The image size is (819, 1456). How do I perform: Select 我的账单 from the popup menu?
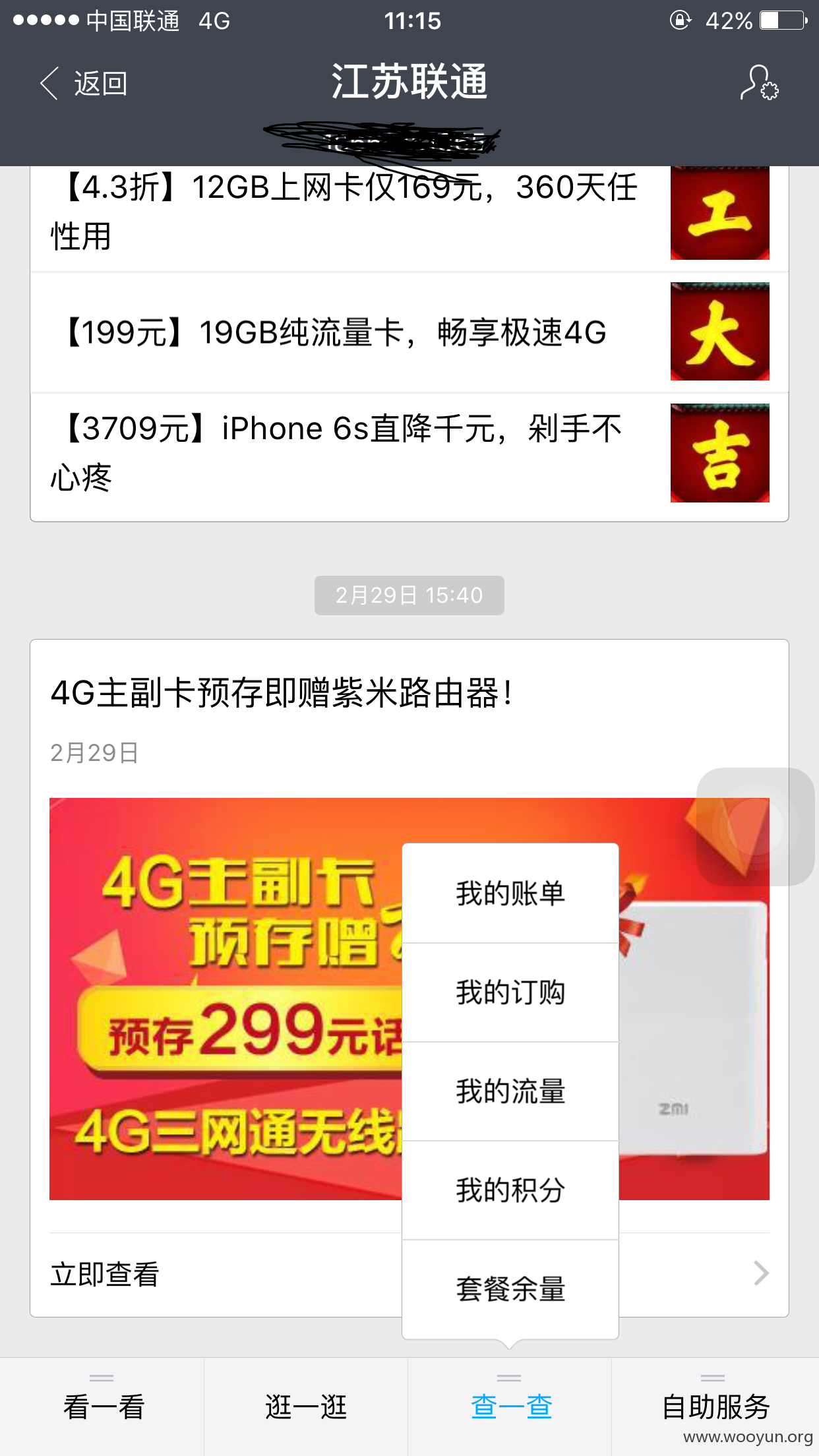(510, 894)
